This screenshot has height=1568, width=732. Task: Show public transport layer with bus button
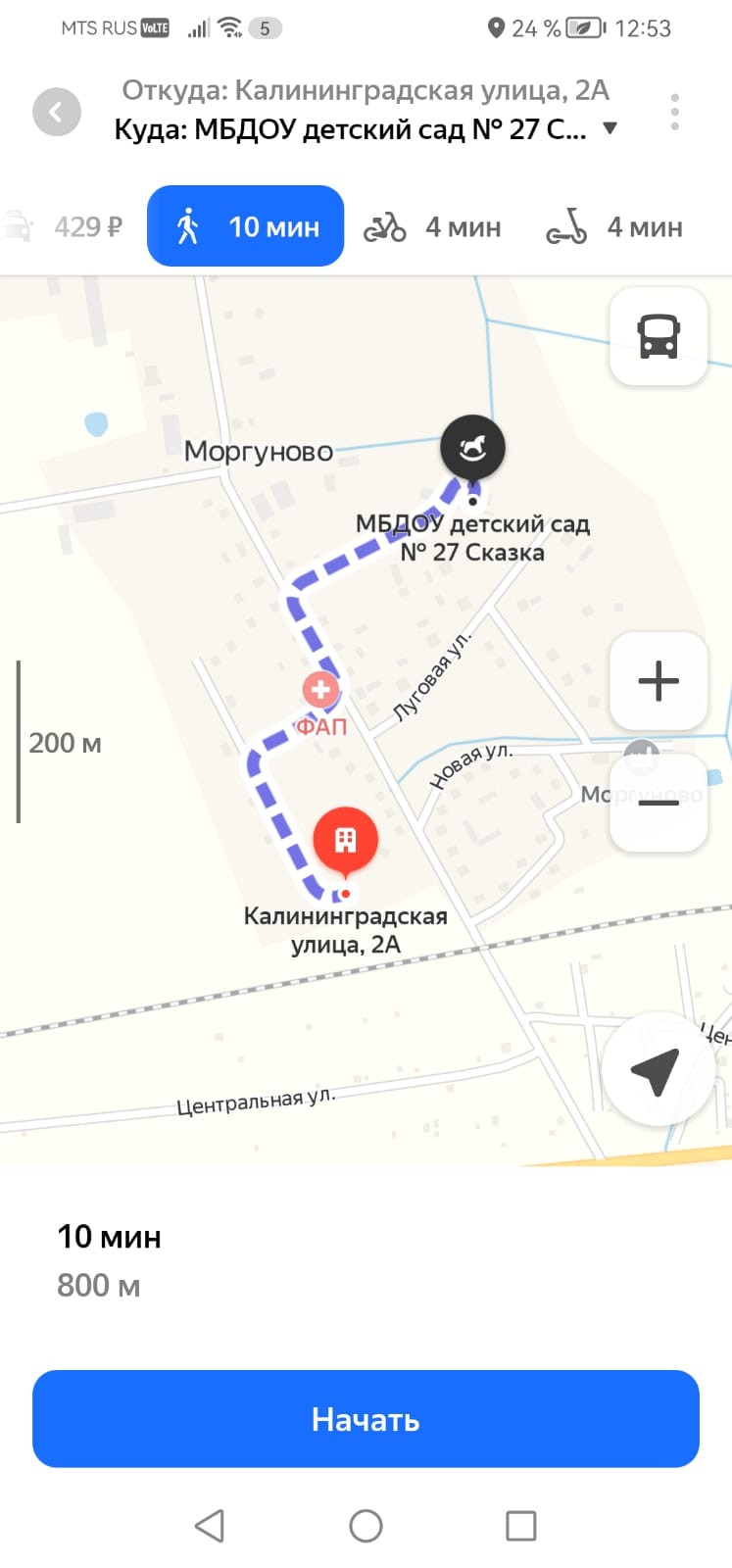[659, 336]
